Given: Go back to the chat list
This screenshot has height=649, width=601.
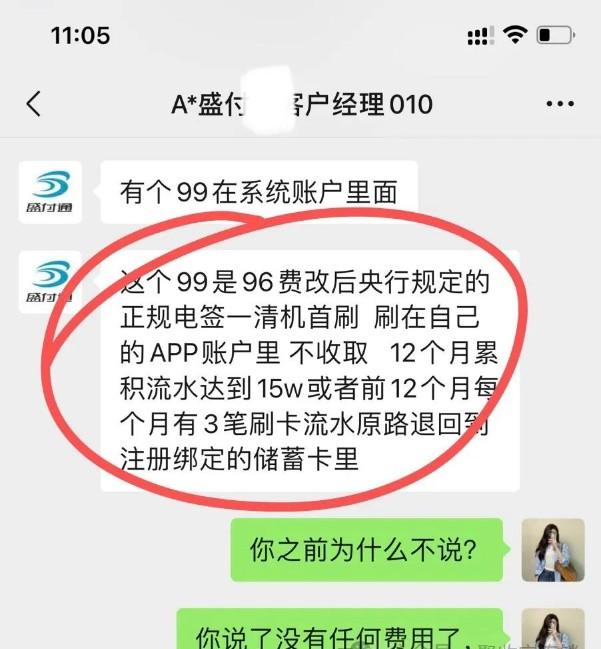Looking at the screenshot, I should pyautogui.click(x=34, y=104).
